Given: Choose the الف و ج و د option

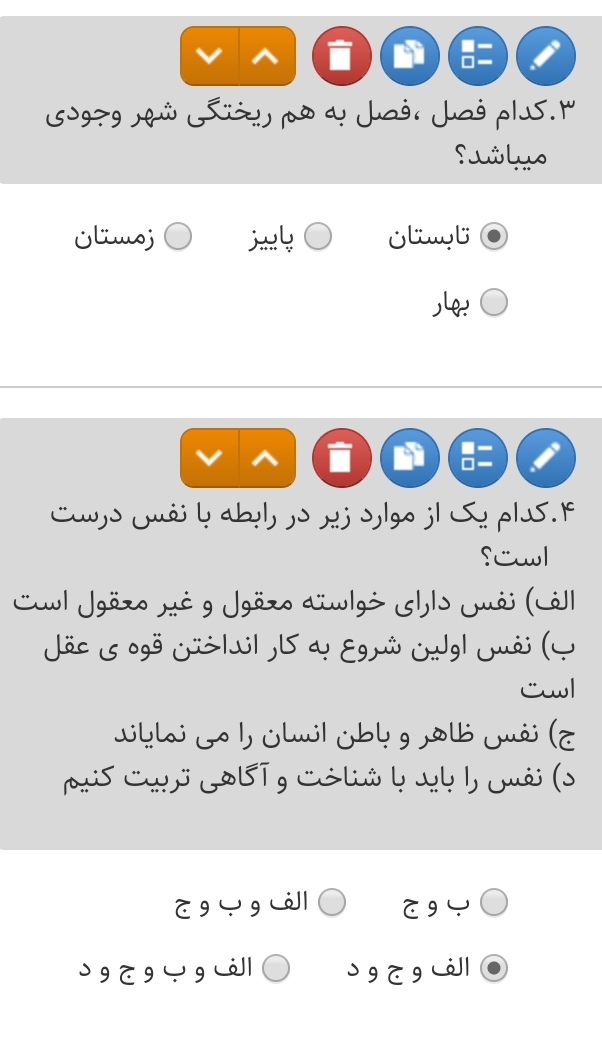Looking at the screenshot, I should 494,968.
